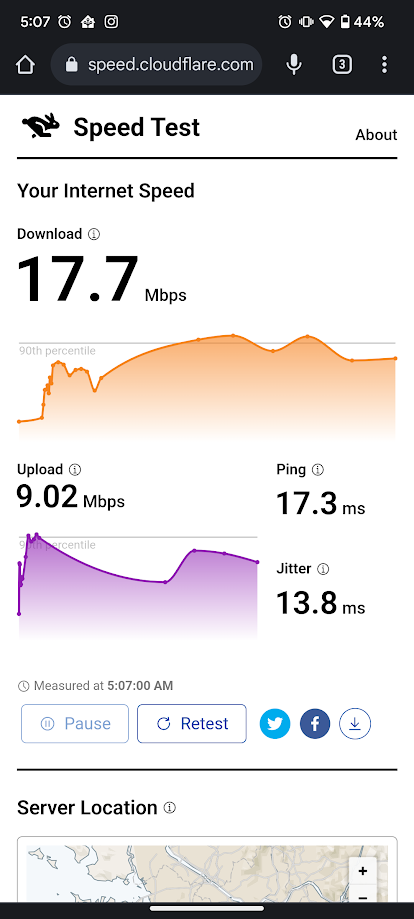Show info about Ping
The image size is (414, 919).
[x=318, y=469]
